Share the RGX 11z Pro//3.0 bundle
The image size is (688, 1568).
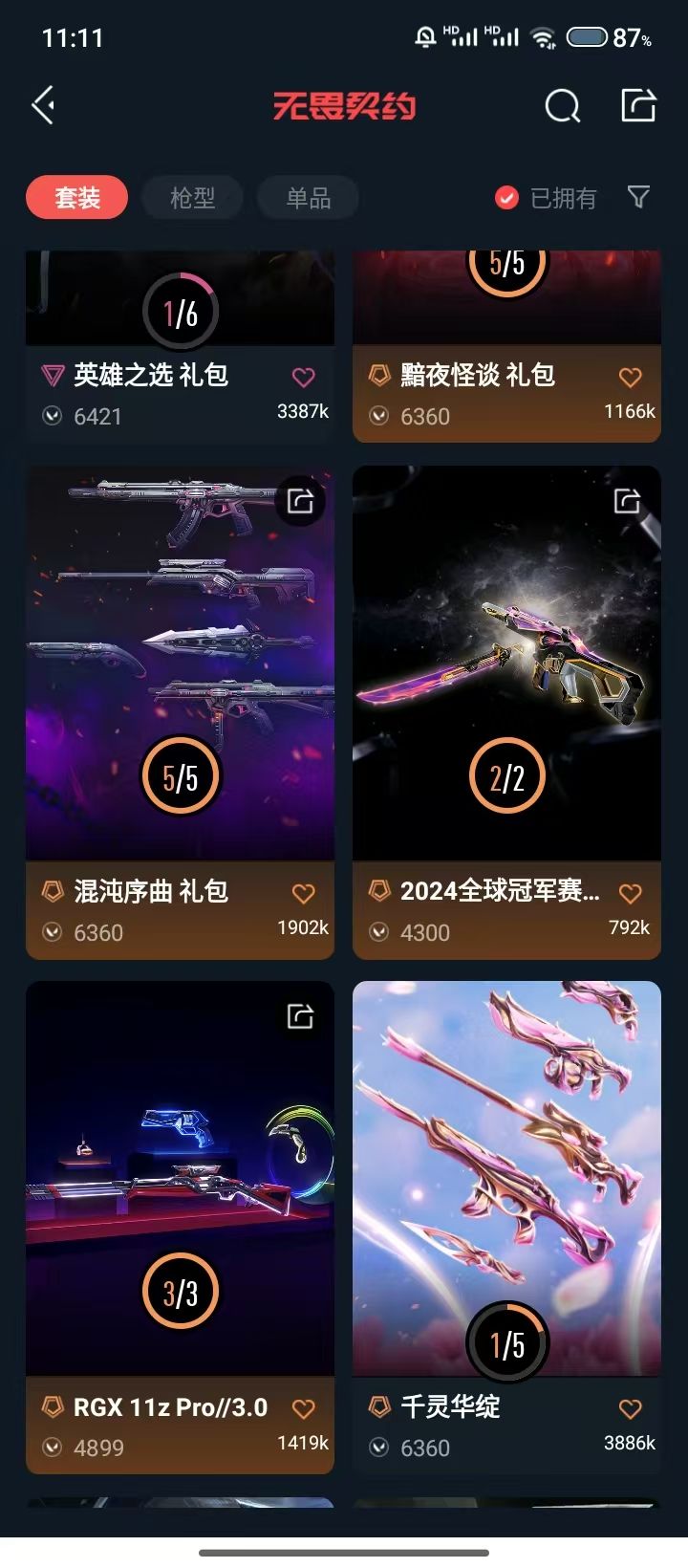coord(300,1016)
